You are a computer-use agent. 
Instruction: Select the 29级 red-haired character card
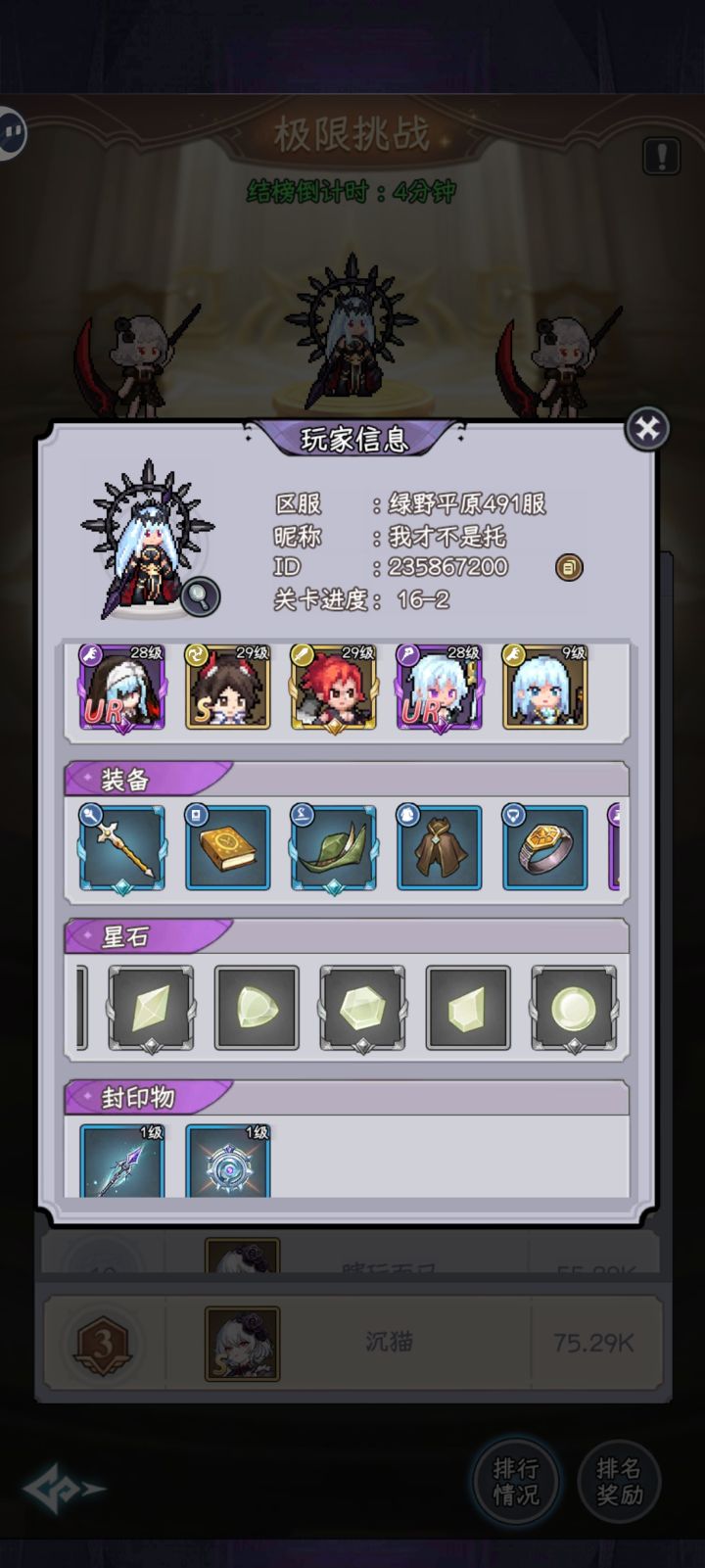[x=331, y=689]
